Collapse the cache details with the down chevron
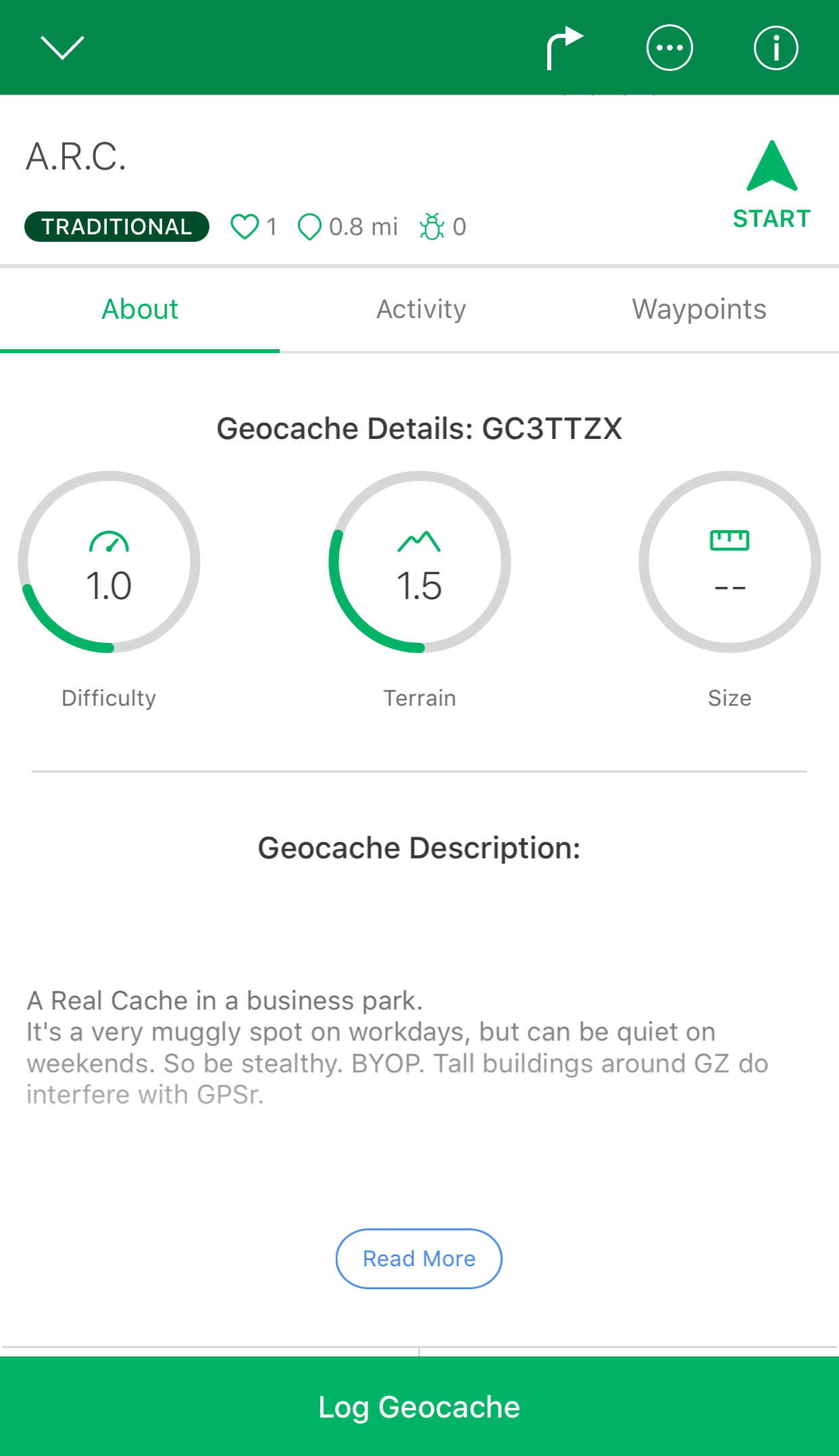The width and height of the screenshot is (839, 1456). tap(62, 47)
